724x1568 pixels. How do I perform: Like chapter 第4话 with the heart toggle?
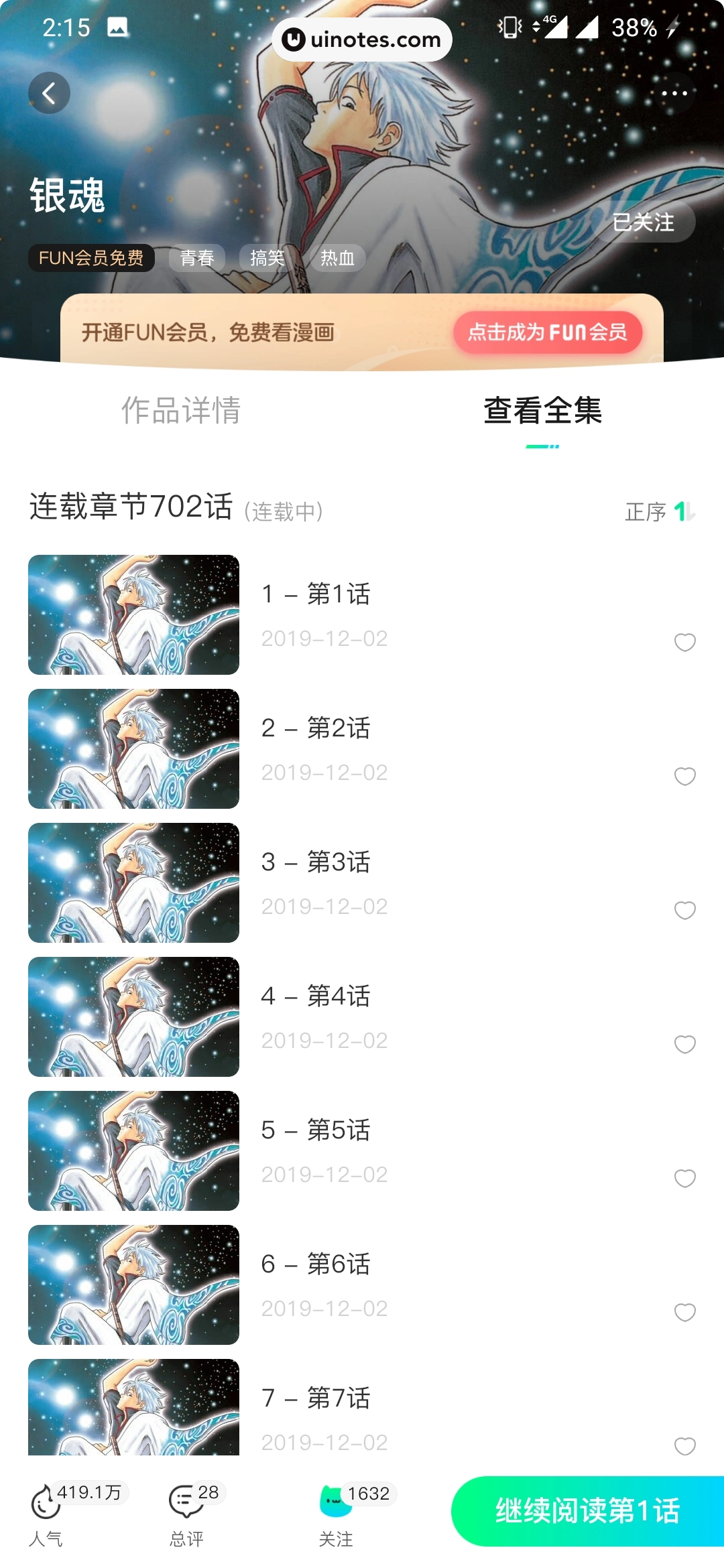(x=684, y=1043)
